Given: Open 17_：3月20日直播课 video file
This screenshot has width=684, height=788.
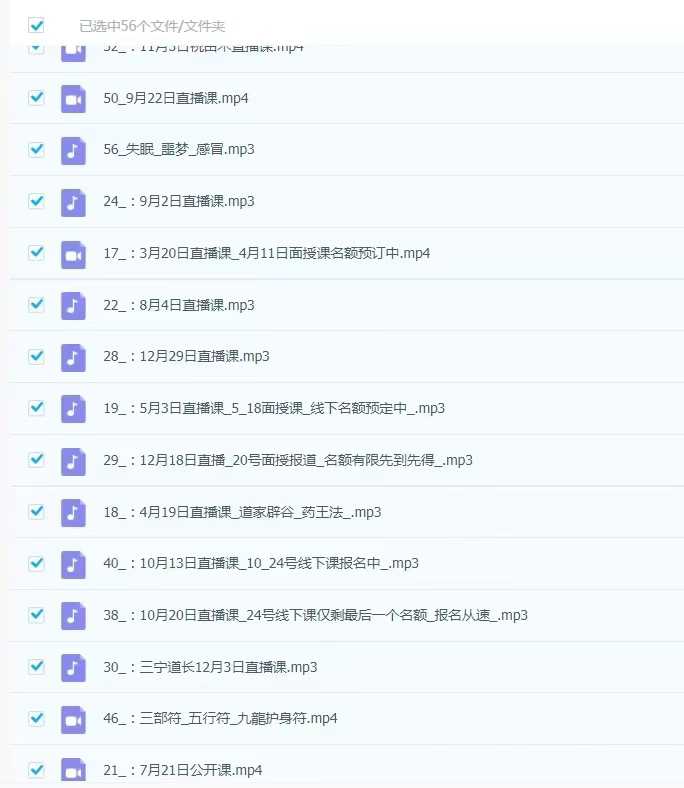Looking at the screenshot, I should tap(266, 253).
